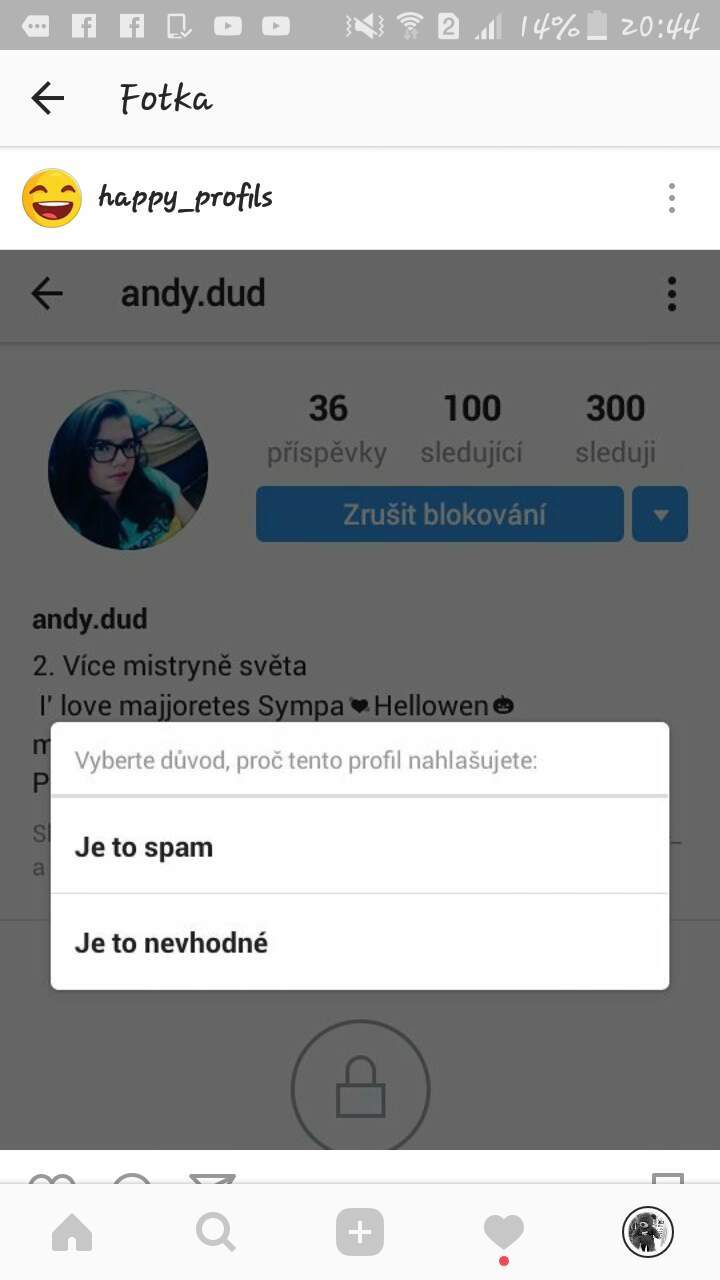
Task: Go to your own profile tab
Action: pos(648,1231)
